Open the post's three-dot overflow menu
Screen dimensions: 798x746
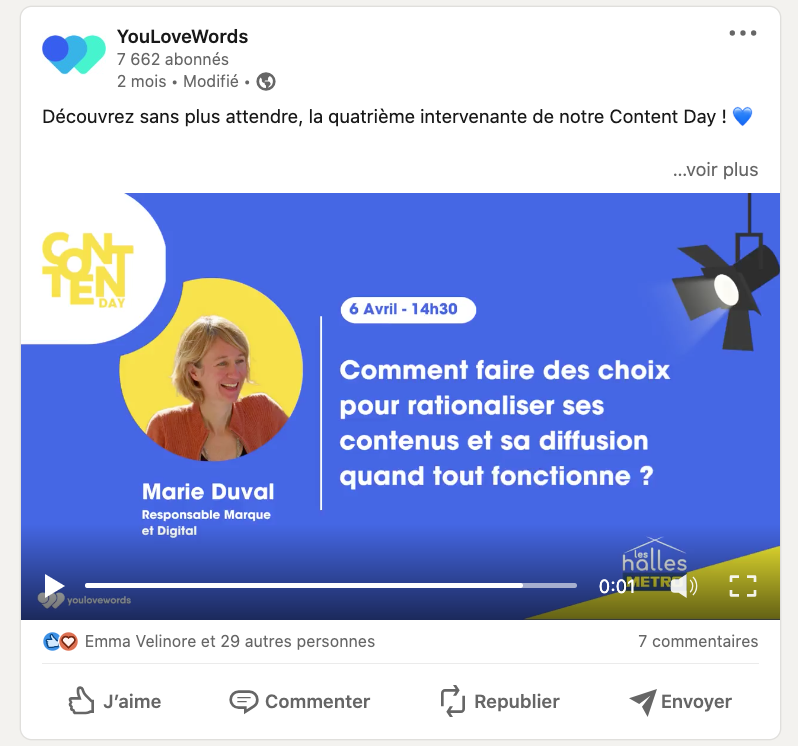point(743,34)
